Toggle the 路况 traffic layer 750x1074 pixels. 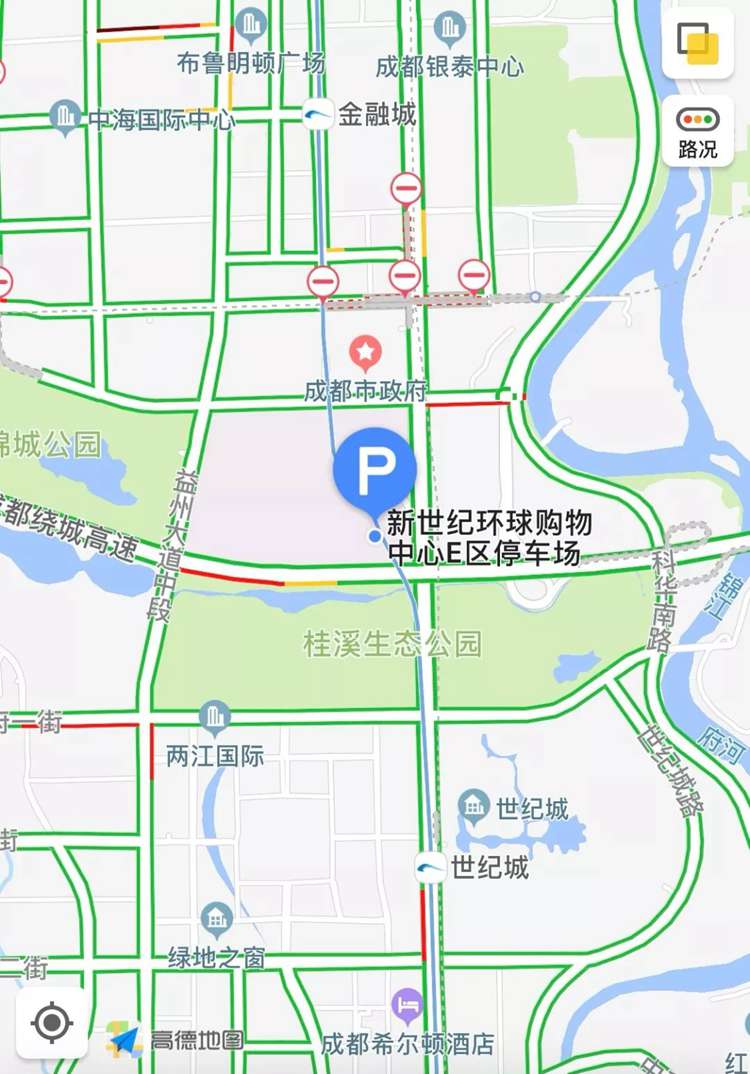[x=698, y=132]
